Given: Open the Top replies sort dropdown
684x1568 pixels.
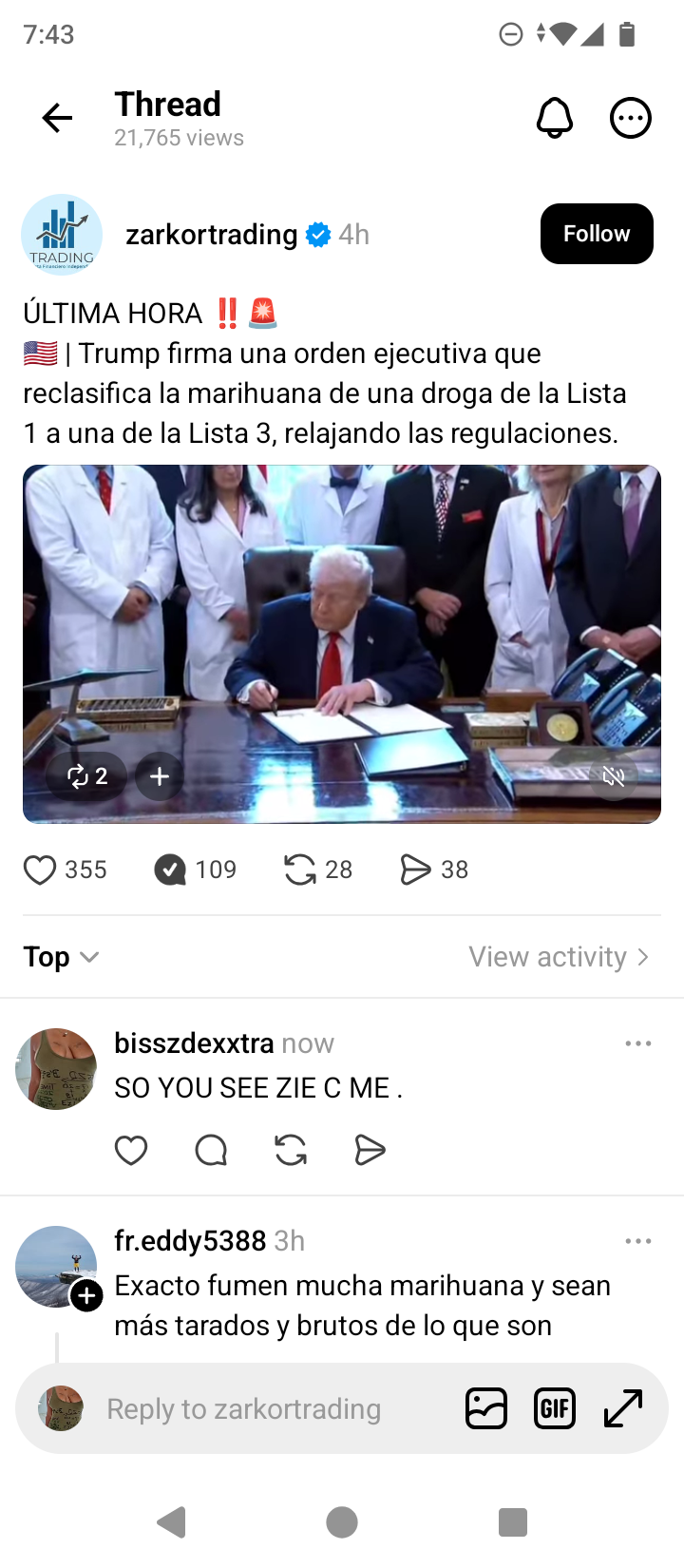Looking at the screenshot, I should click(x=62, y=957).
